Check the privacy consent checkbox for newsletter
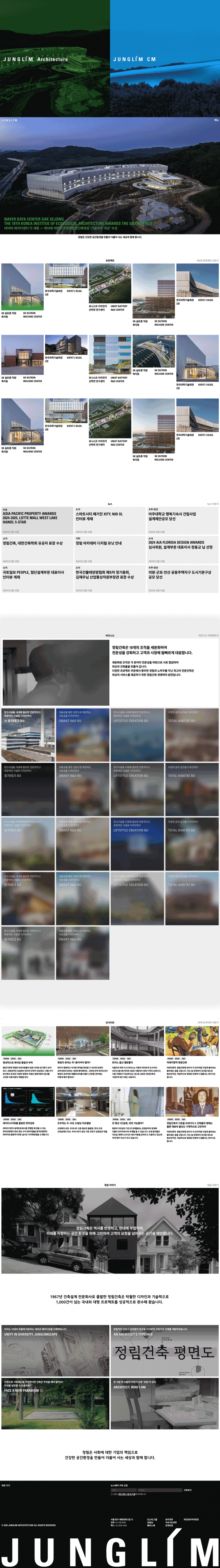This screenshot has height=1568, width=220. pos(112,1494)
